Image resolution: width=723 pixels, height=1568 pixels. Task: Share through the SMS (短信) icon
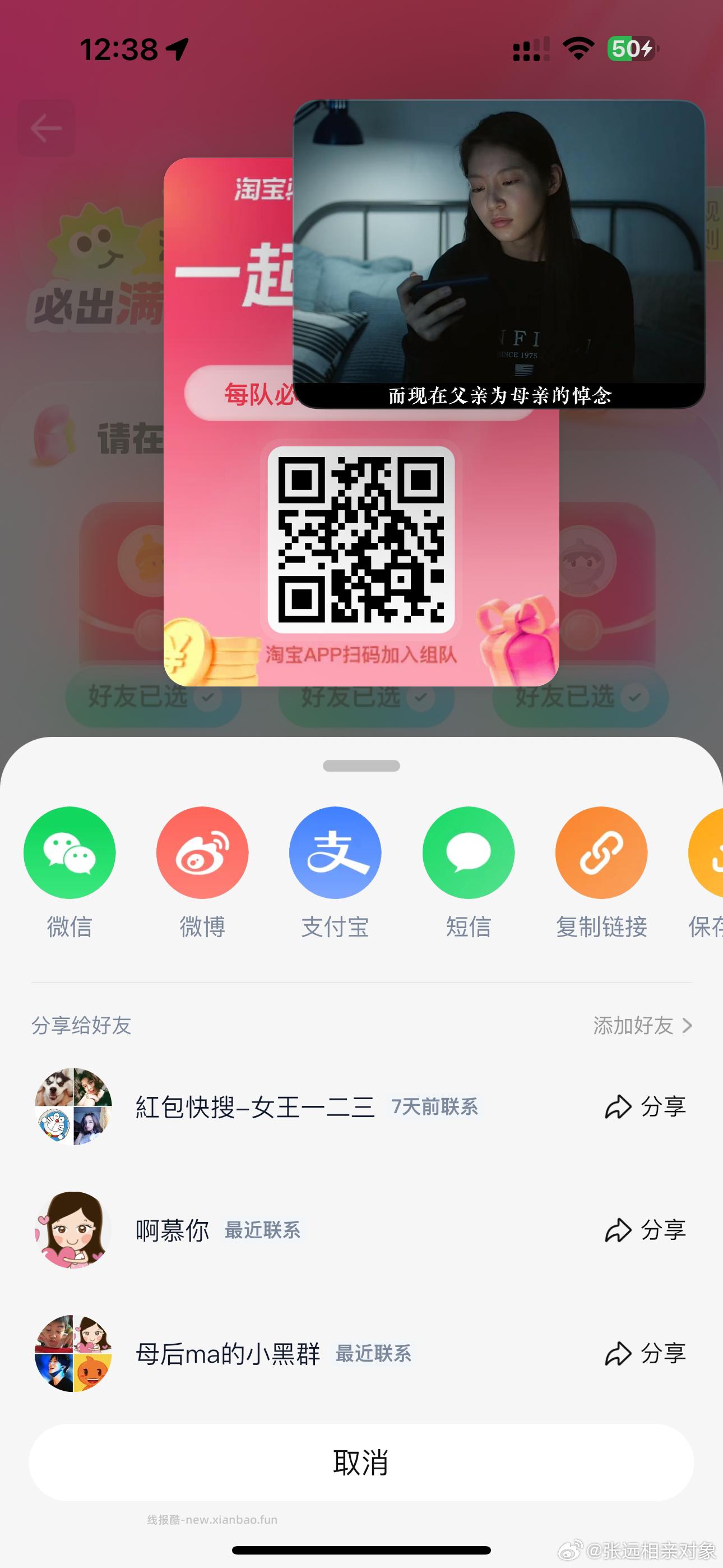pyautogui.click(x=468, y=852)
